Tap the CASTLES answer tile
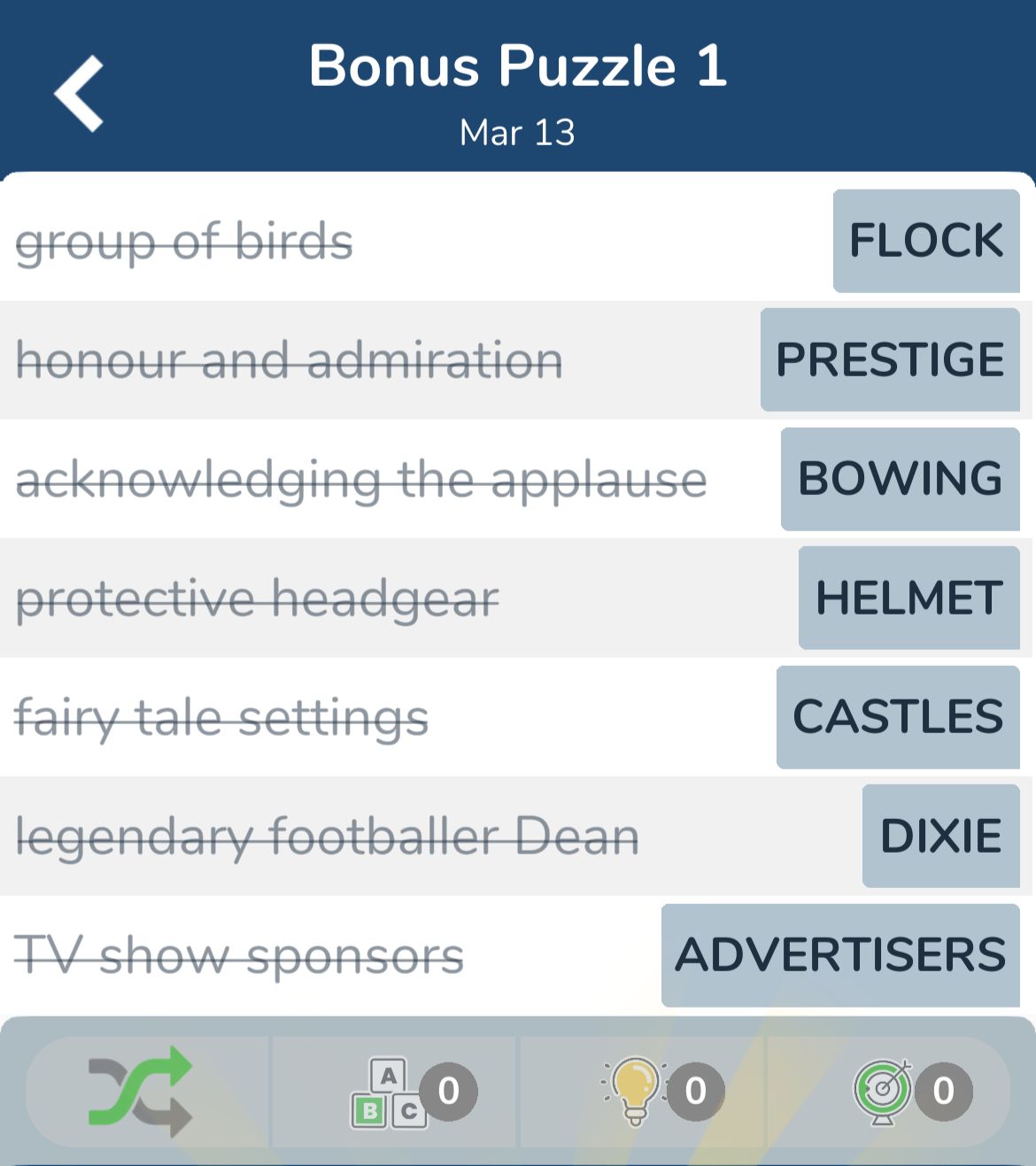 (897, 716)
